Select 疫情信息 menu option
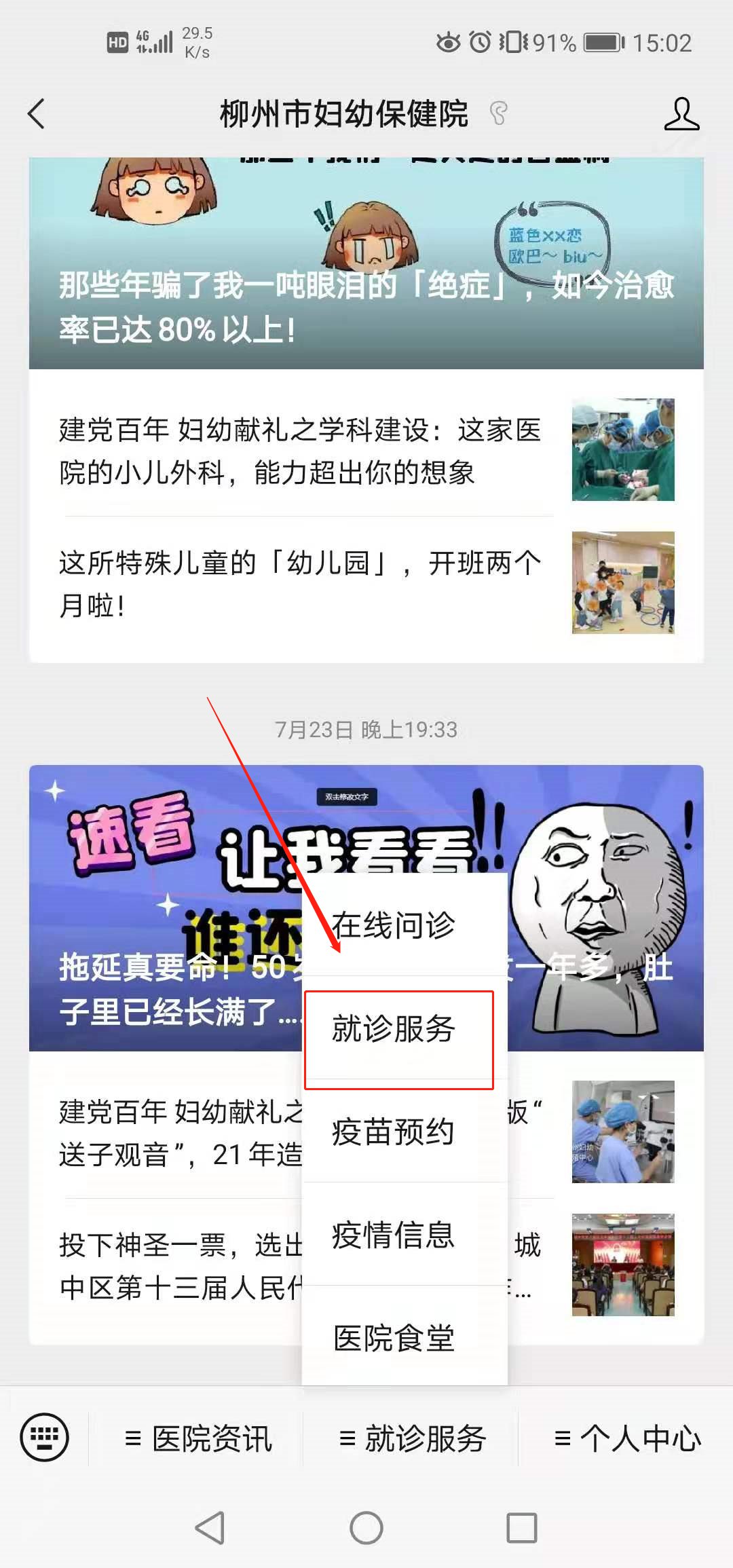This screenshot has height=1568, width=733. pos(394,1235)
